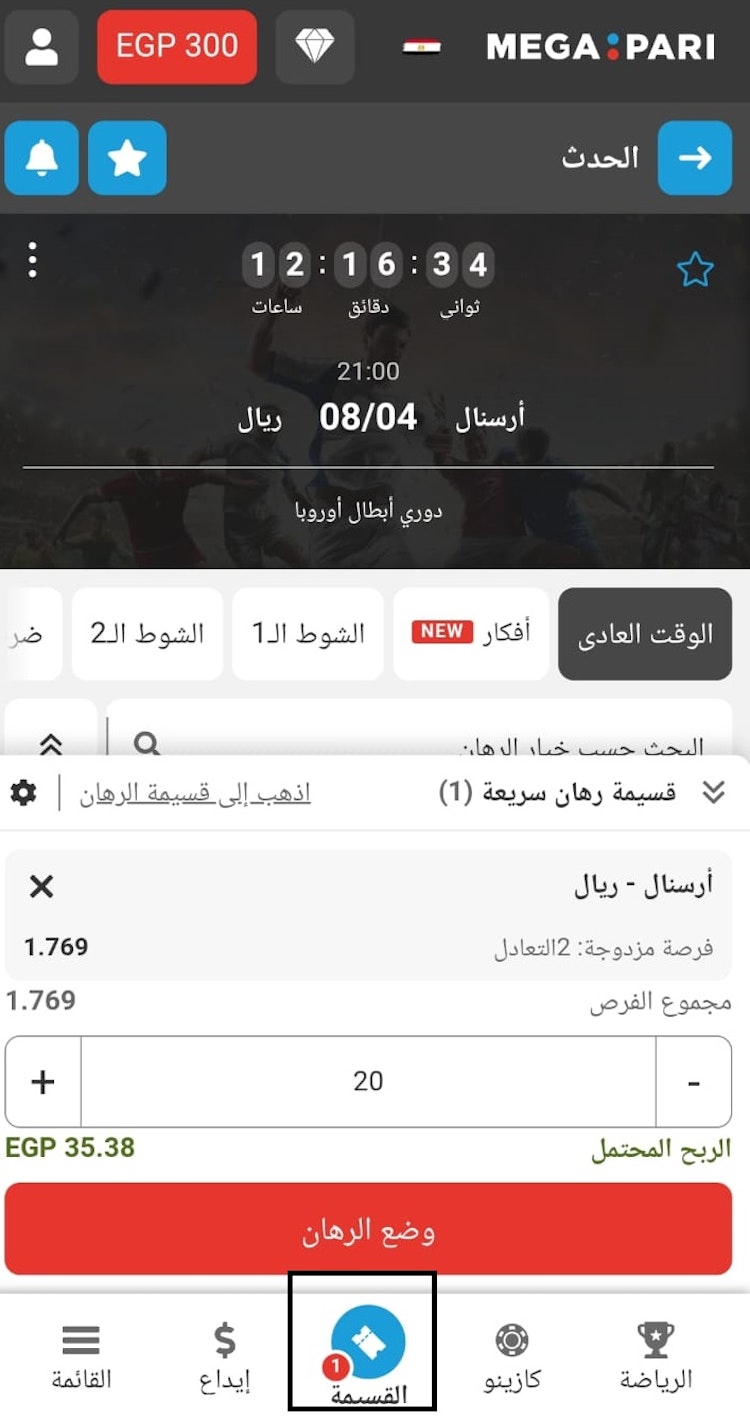Select the 1.769 double chance odds

tap(53, 945)
